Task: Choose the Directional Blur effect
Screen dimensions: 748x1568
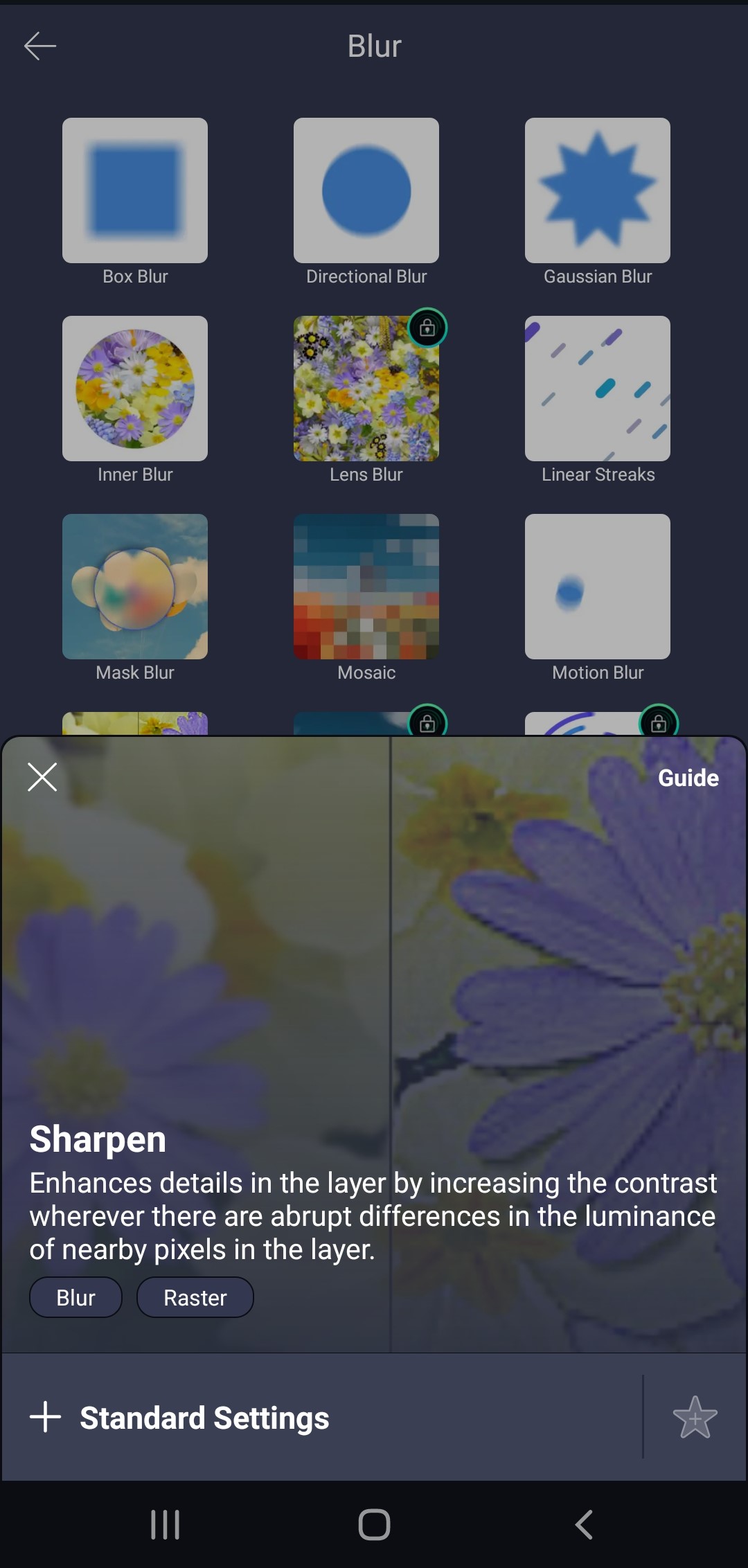Action: 366,190
